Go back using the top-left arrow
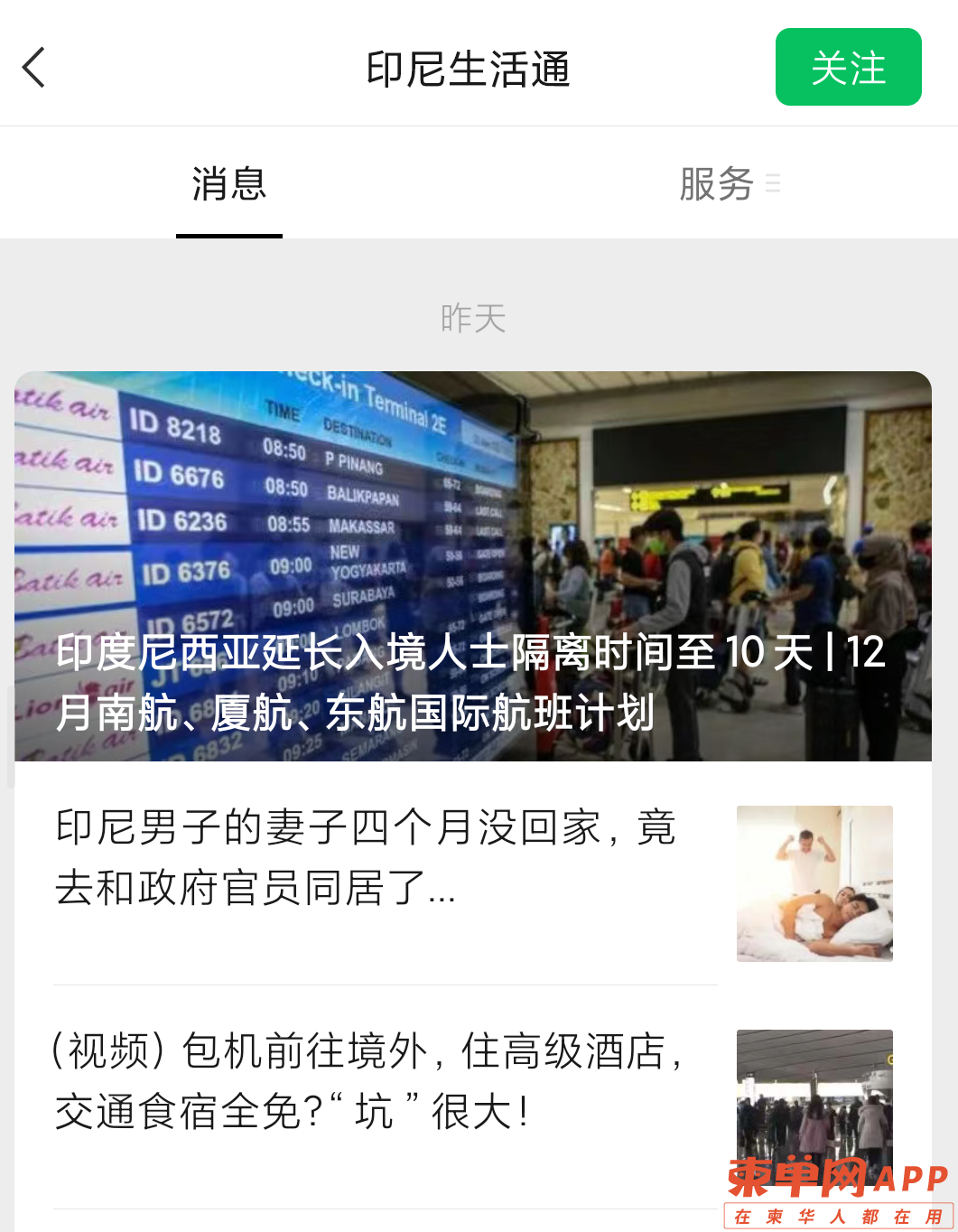This screenshot has height=1232, width=958. pyautogui.click(x=34, y=68)
